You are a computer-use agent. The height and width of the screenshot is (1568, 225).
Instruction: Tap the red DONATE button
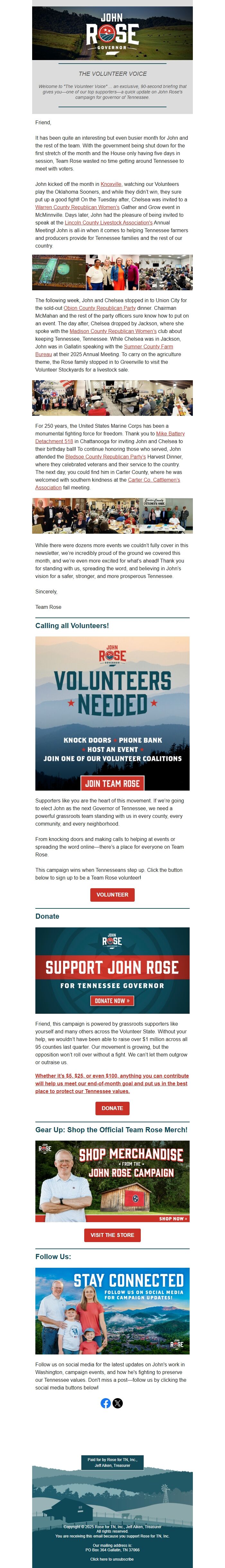(112, 1108)
